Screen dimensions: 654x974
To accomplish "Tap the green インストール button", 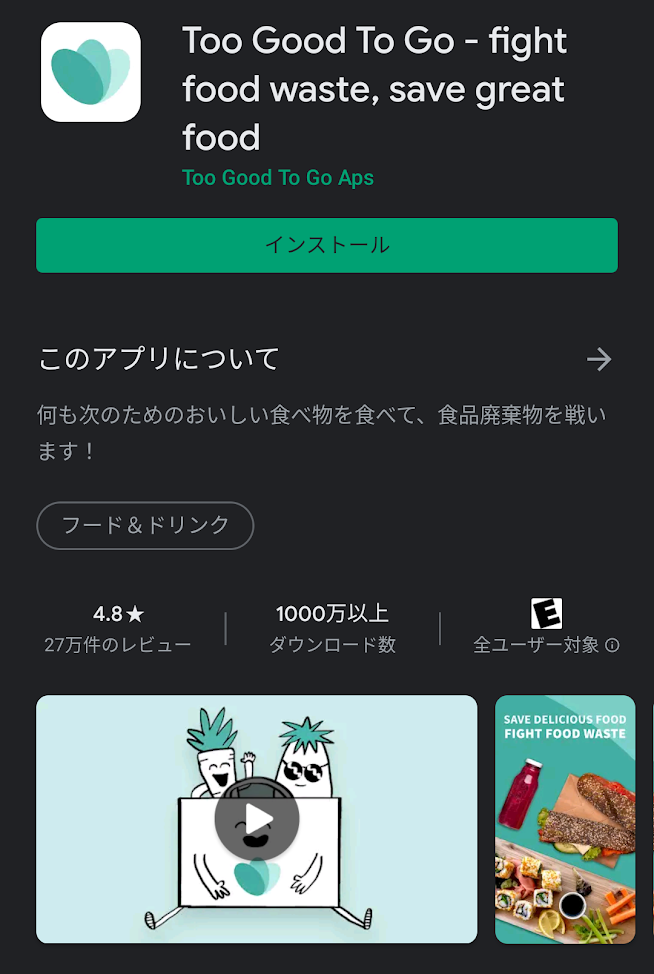I will 327,245.
